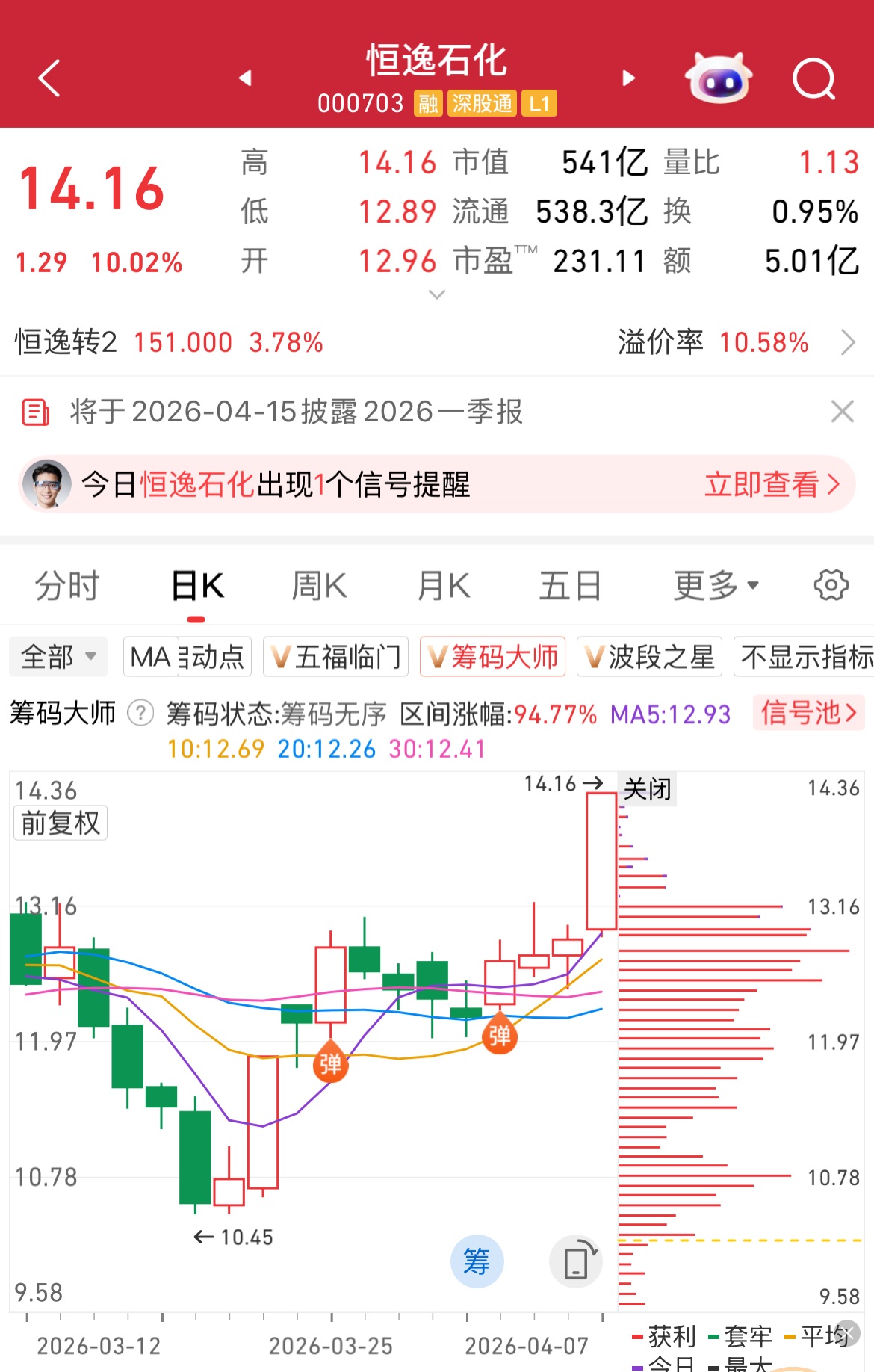Open stock search
This screenshot has height=1372, width=874.
[x=813, y=78]
